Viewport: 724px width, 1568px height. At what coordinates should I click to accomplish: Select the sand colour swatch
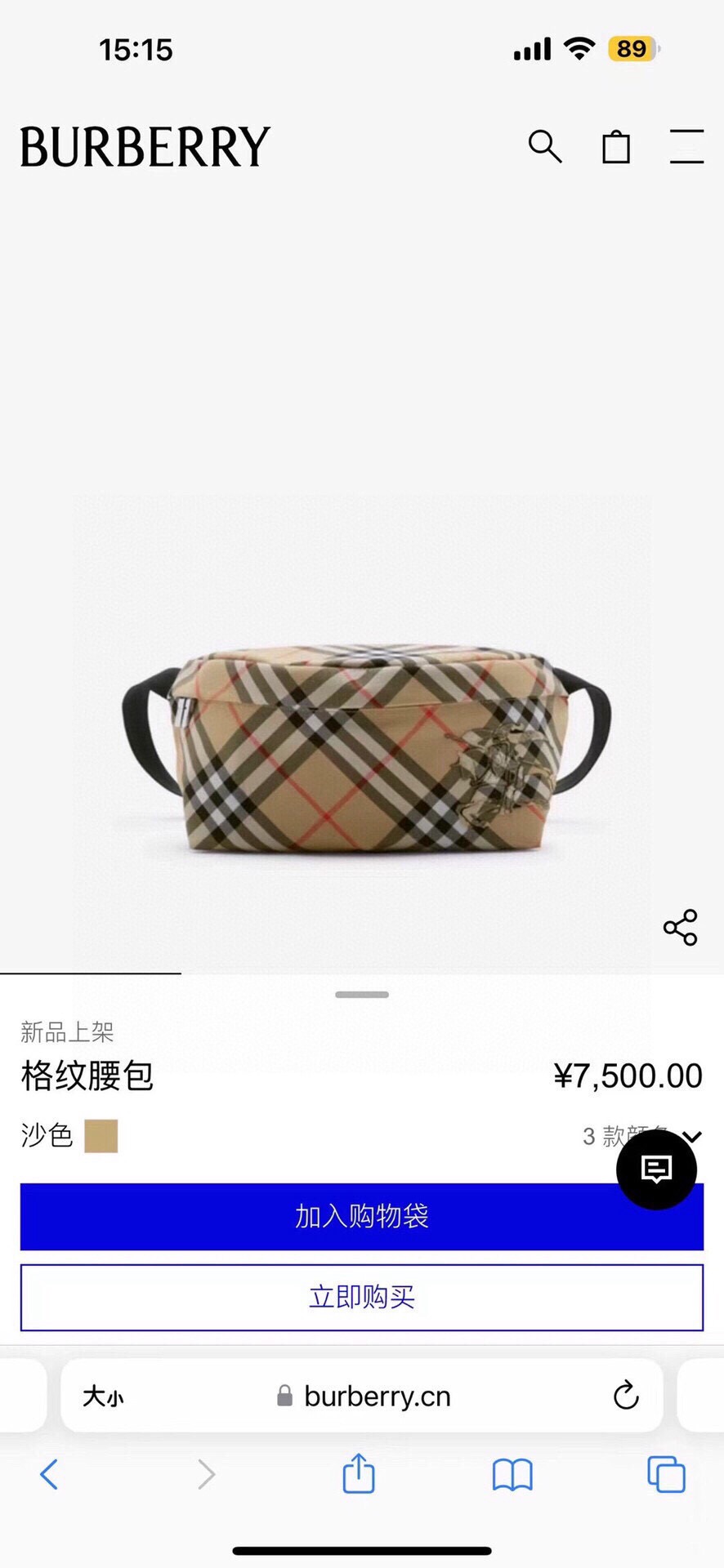coord(101,1136)
